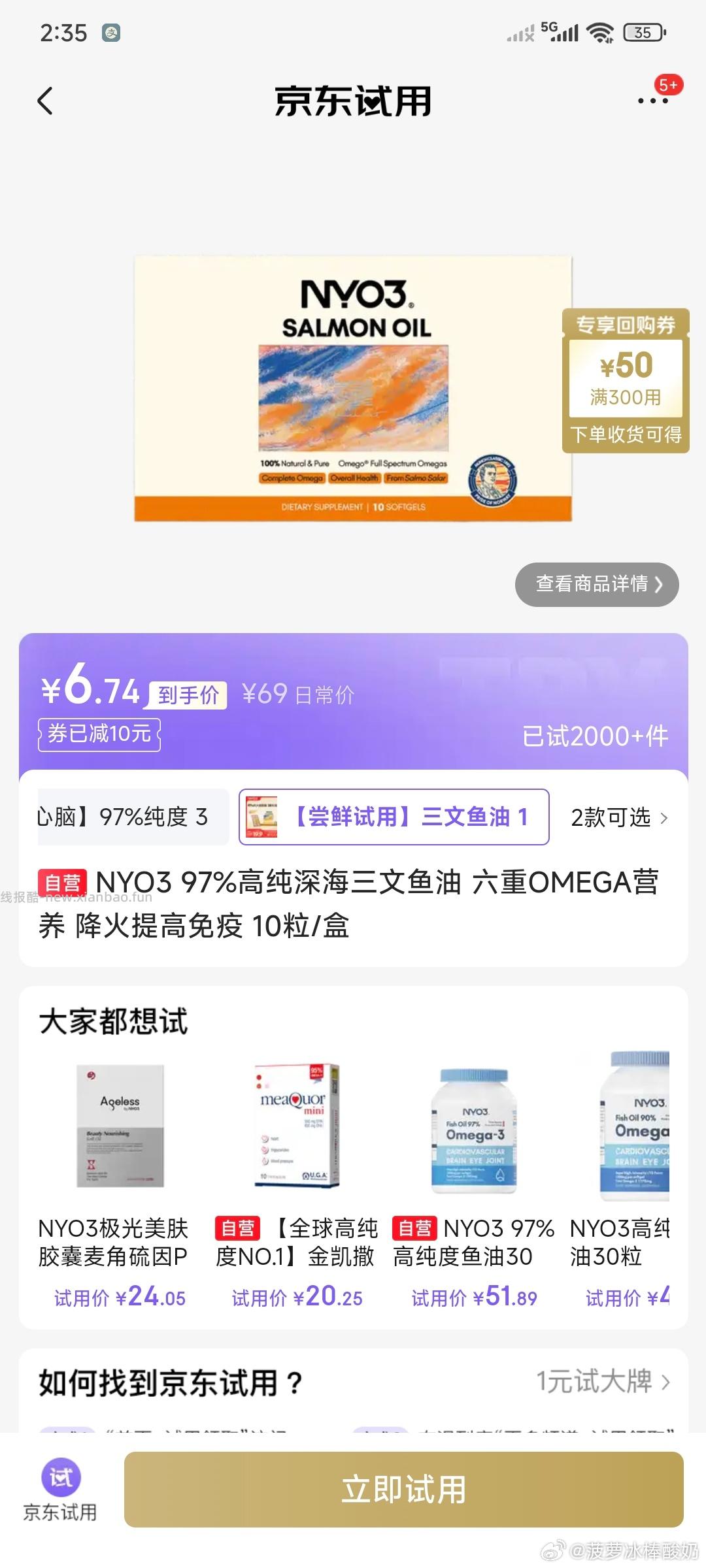
Task: Tap the chevron on 查看商品详情
Action: point(659,585)
